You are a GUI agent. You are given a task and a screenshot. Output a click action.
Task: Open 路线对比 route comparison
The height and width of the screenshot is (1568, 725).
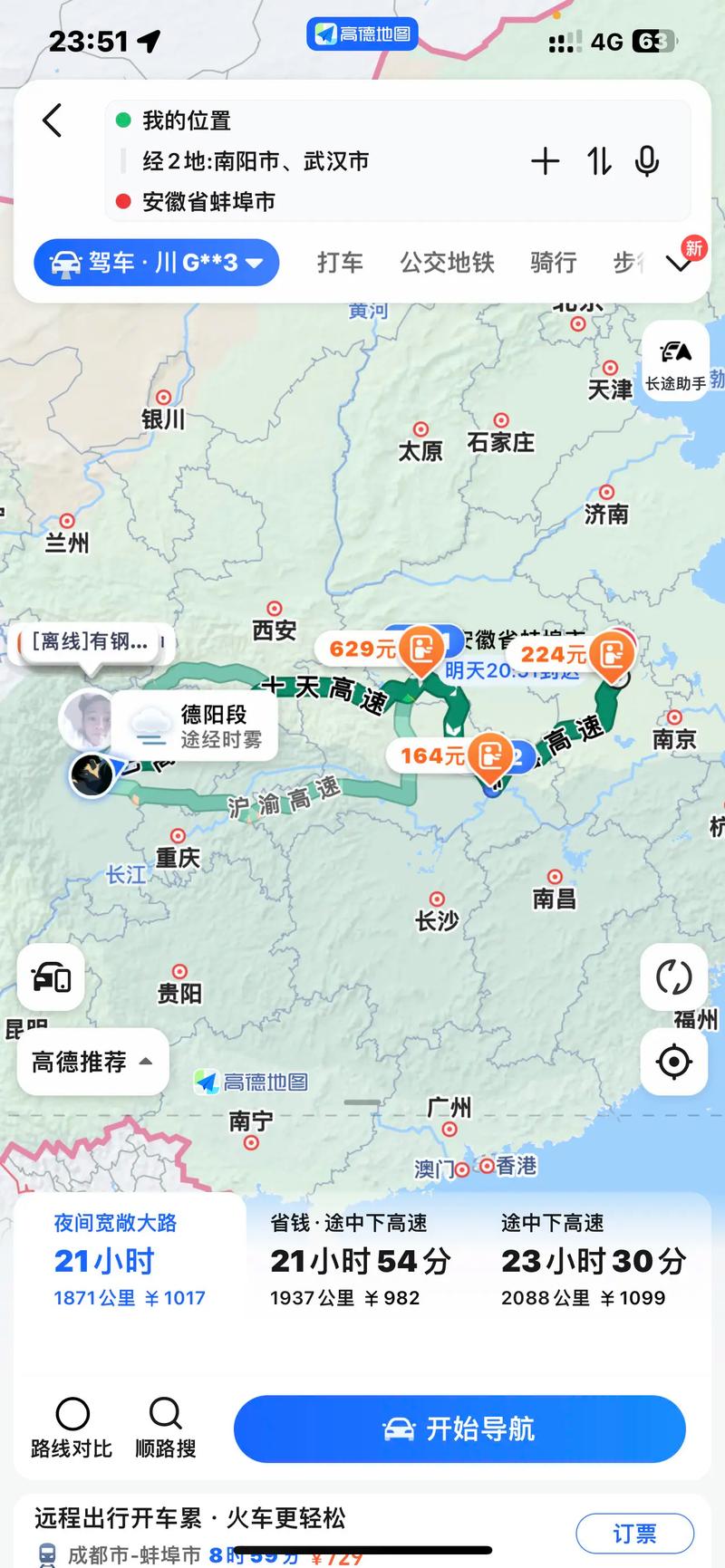pos(72,1428)
